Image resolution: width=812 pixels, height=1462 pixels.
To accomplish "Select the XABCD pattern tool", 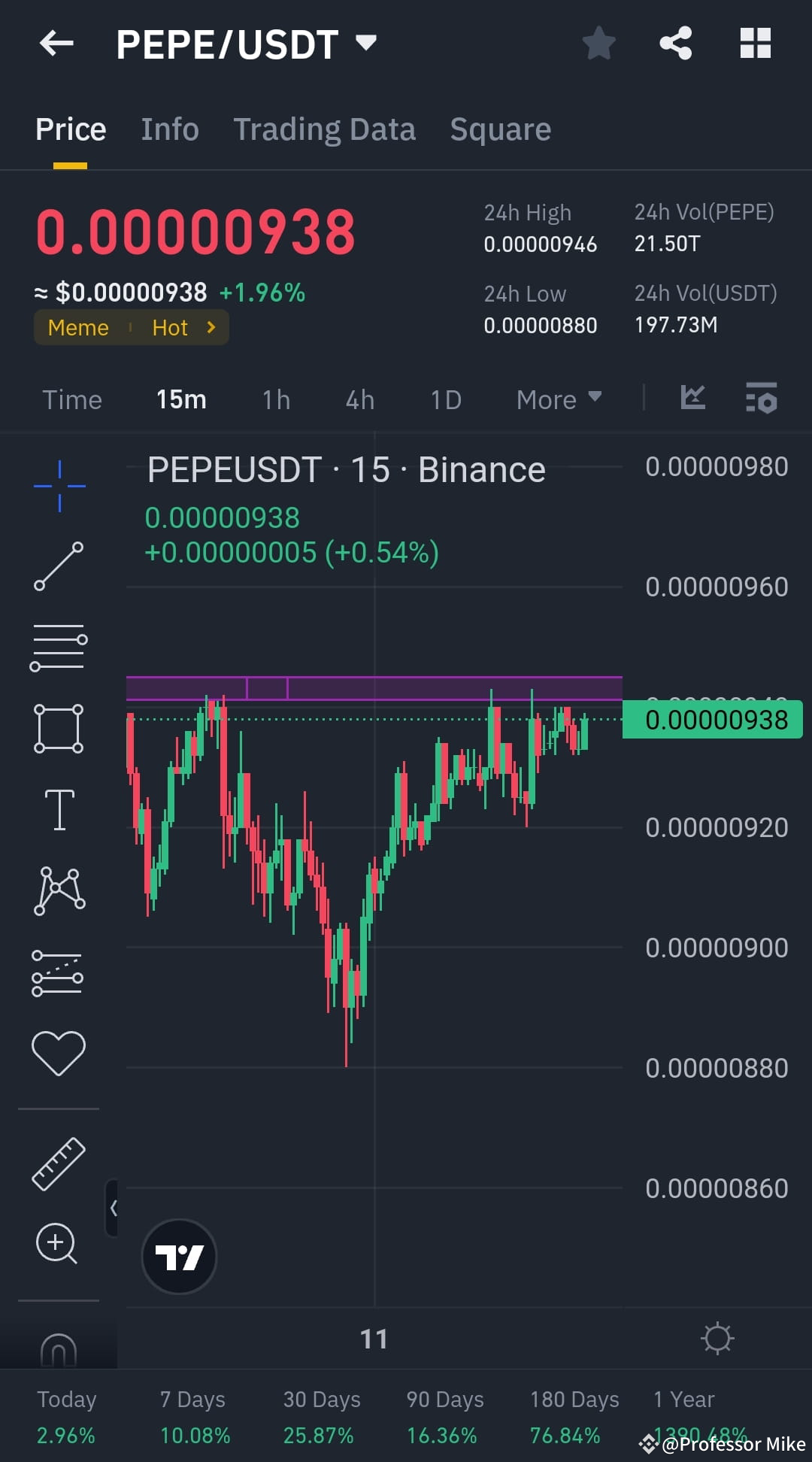I will 59,890.
